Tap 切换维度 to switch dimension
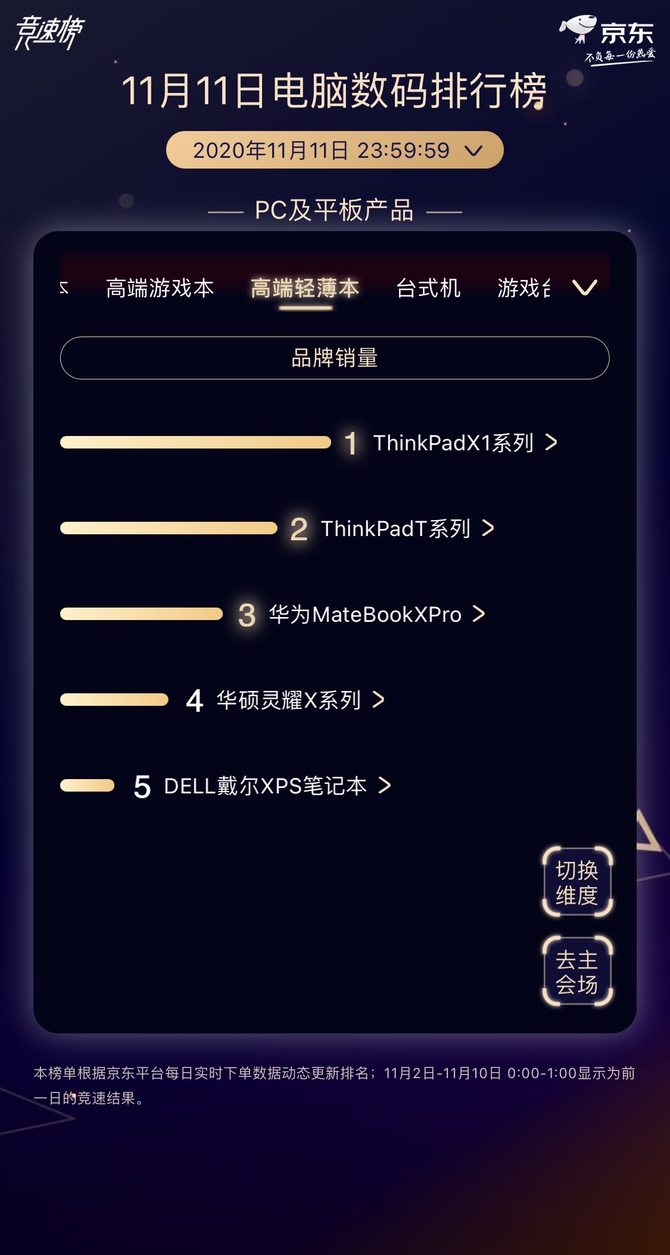670x1255 pixels. (577, 882)
